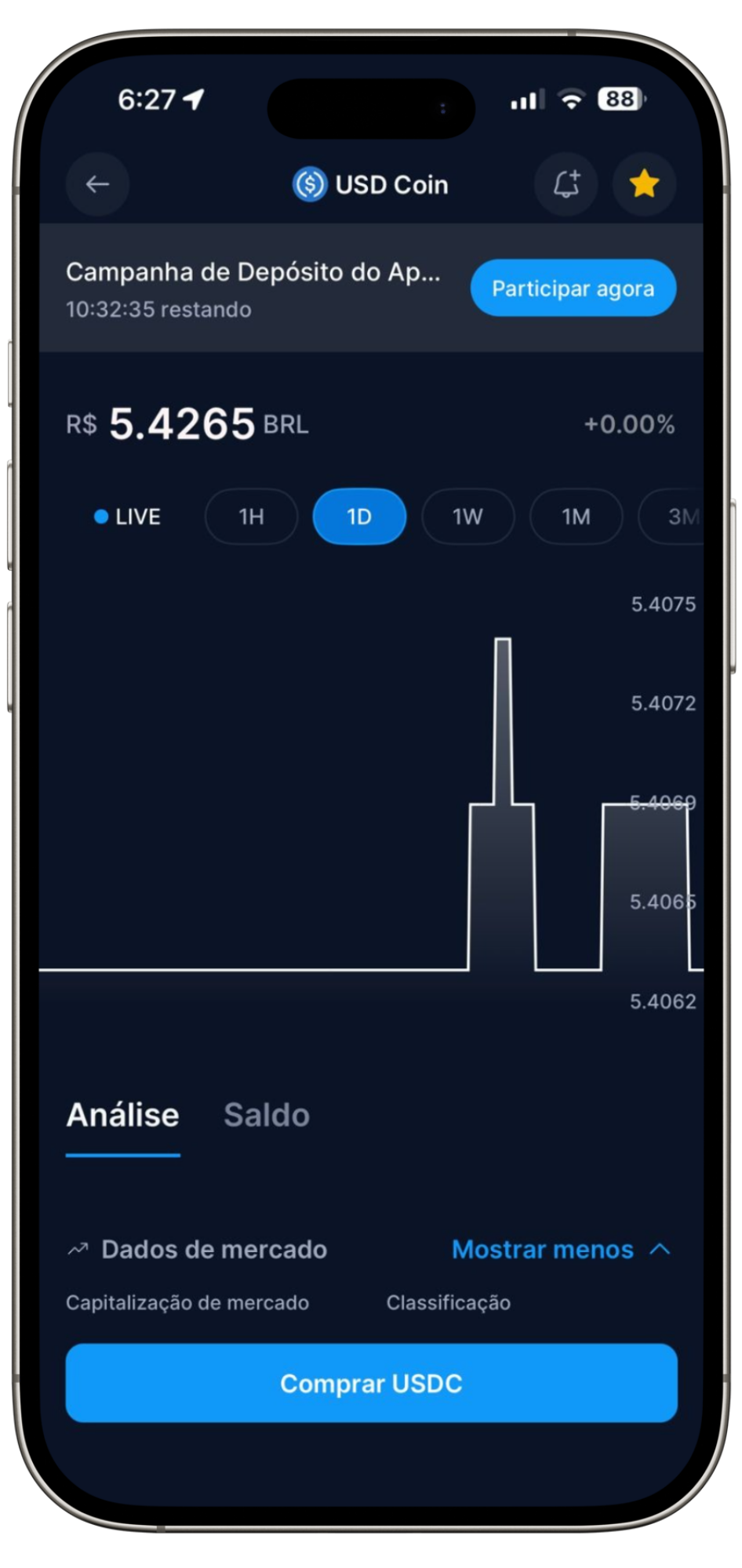Go back using the arrow button
Screen dimensions: 742x1568
(x=97, y=184)
